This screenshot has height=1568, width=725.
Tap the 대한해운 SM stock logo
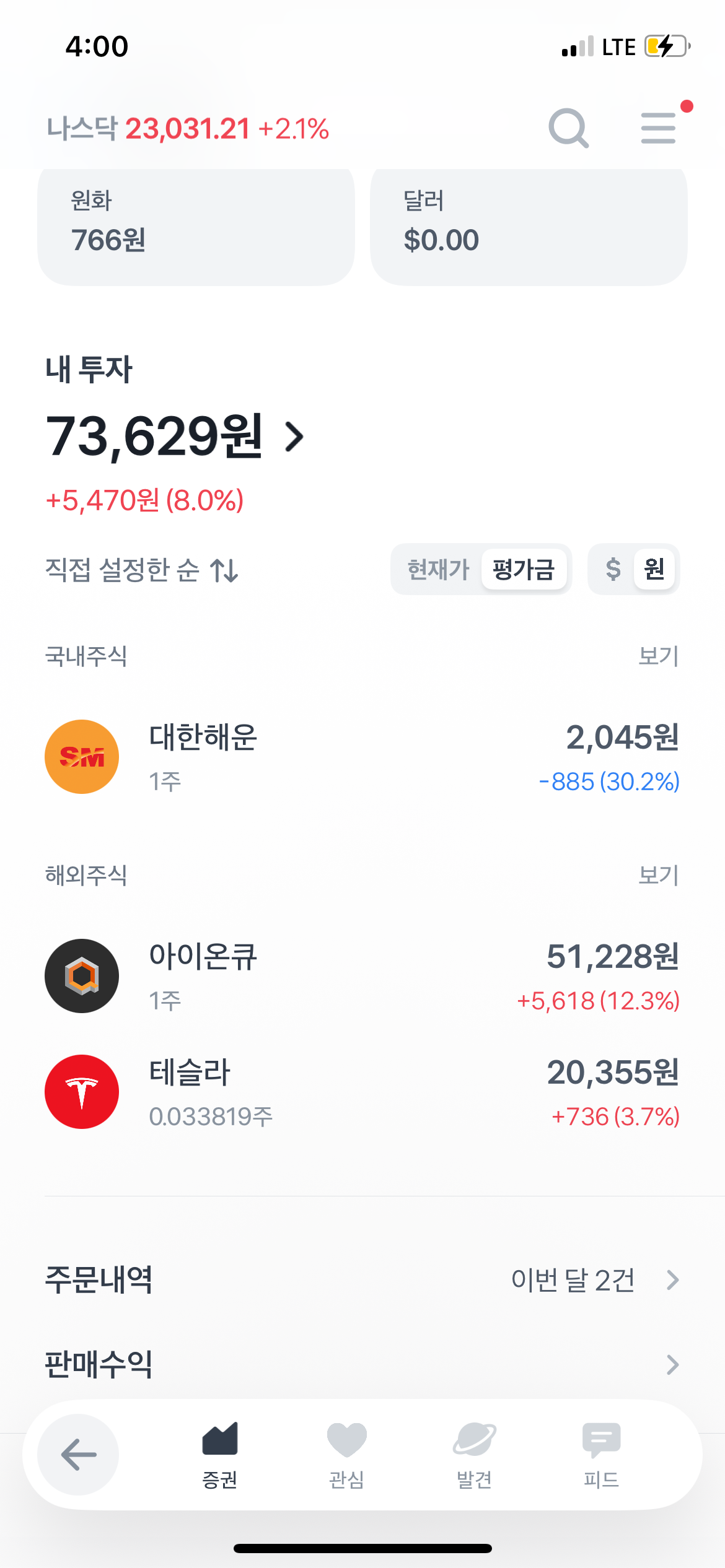pyautogui.click(x=81, y=757)
